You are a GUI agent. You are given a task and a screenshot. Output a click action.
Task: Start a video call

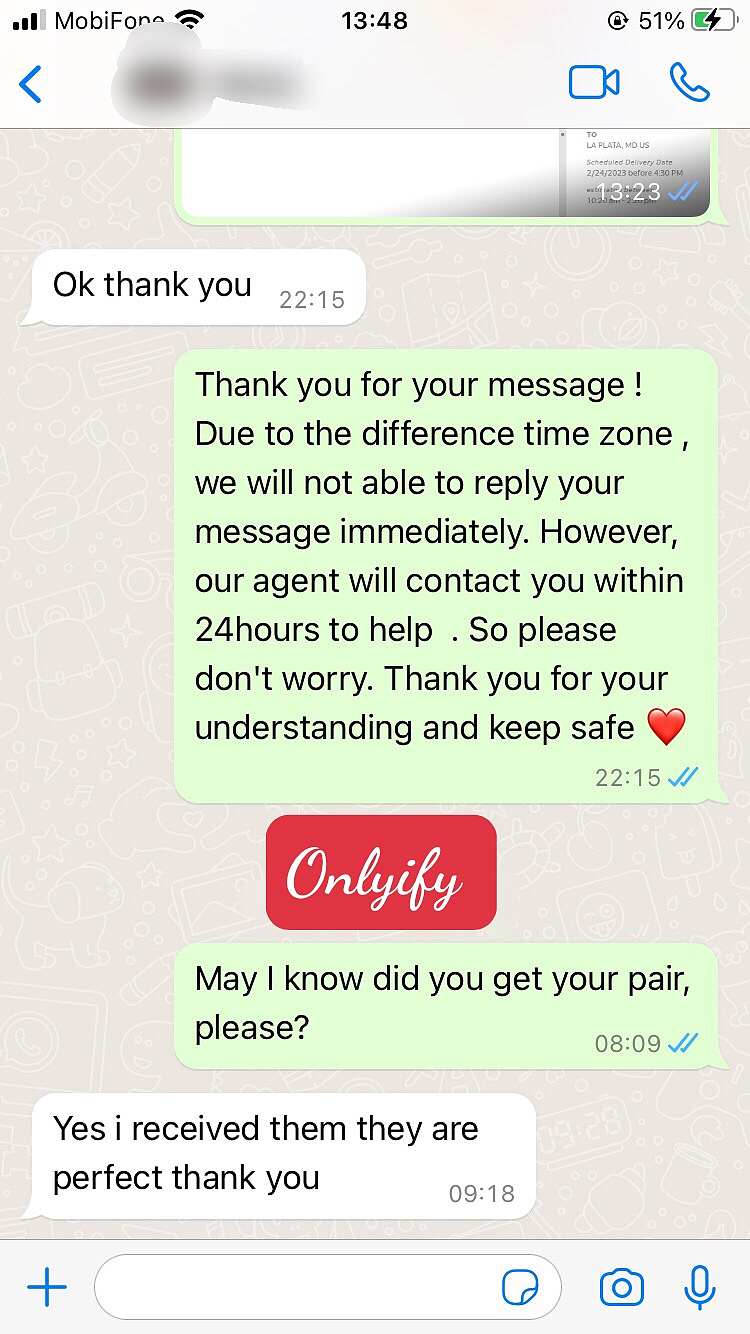(594, 83)
